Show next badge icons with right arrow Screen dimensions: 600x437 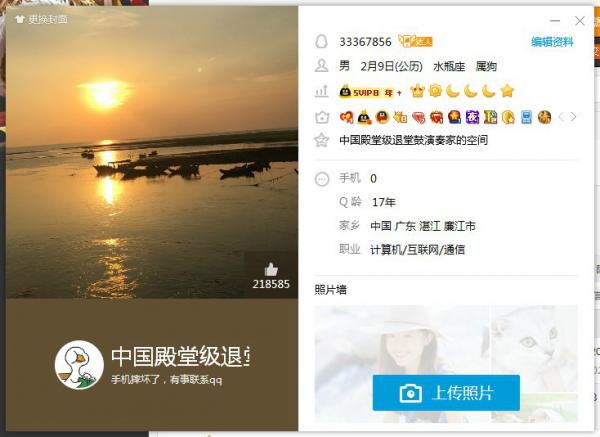point(574,117)
